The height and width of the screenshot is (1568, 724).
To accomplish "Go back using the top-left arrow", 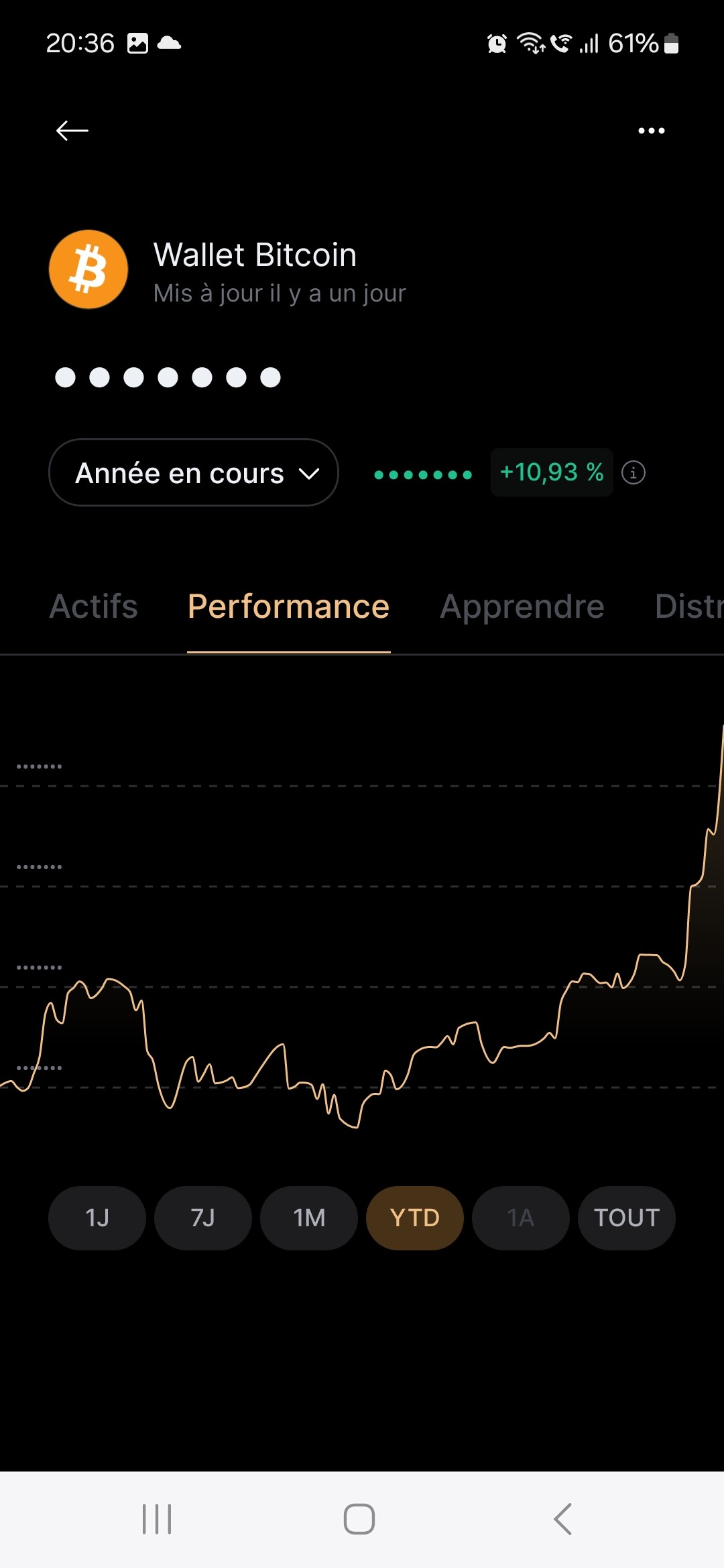I will pyautogui.click(x=72, y=130).
